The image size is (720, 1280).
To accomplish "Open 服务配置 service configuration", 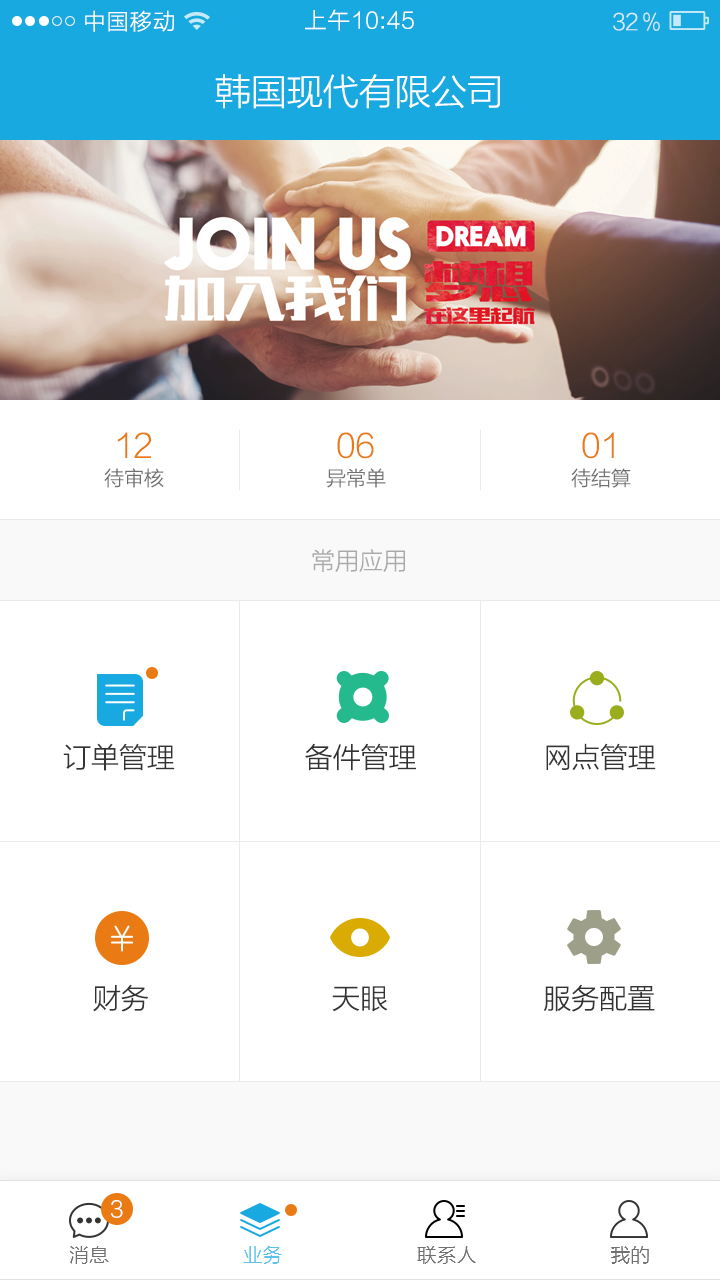I will [600, 962].
